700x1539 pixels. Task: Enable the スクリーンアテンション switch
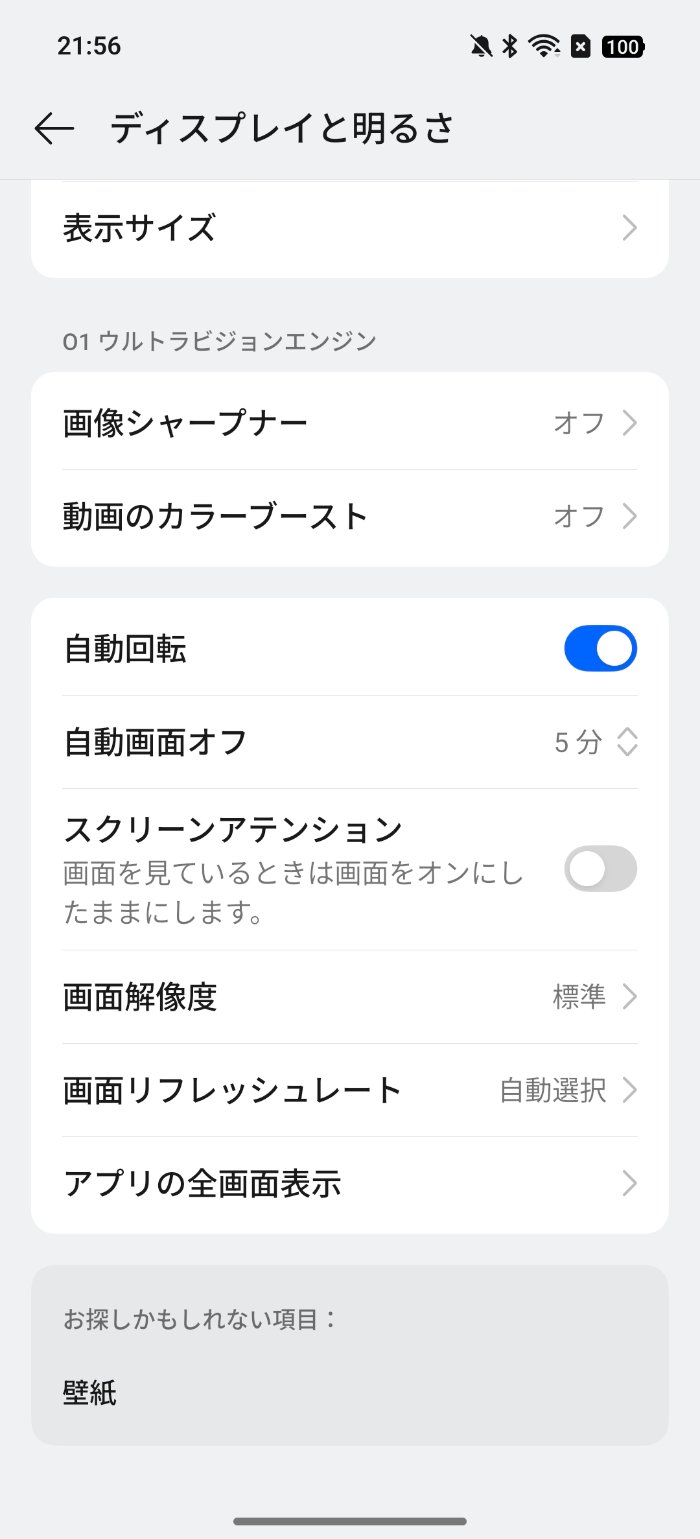(x=600, y=868)
